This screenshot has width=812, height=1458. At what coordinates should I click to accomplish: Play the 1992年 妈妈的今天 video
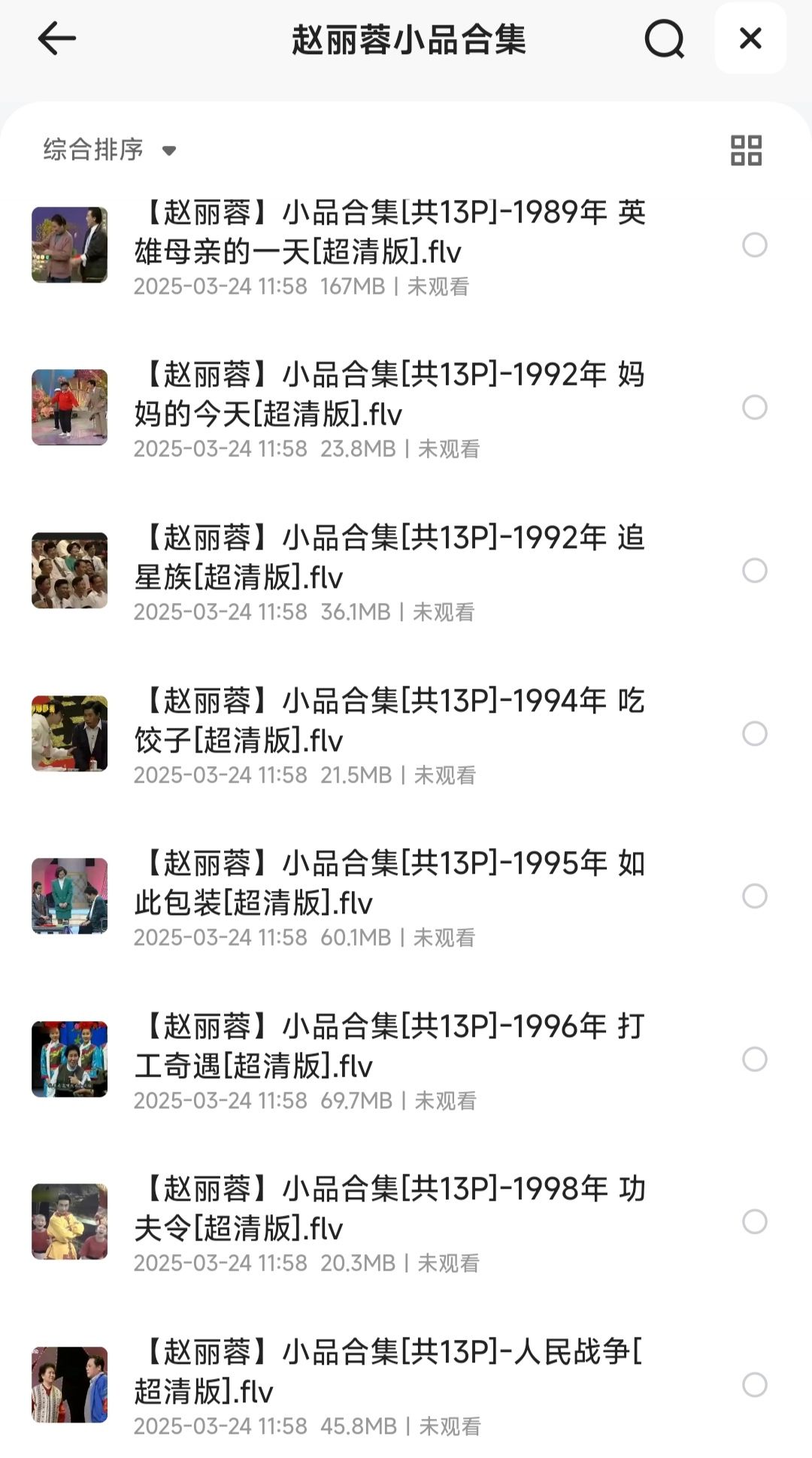tap(389, 395)
